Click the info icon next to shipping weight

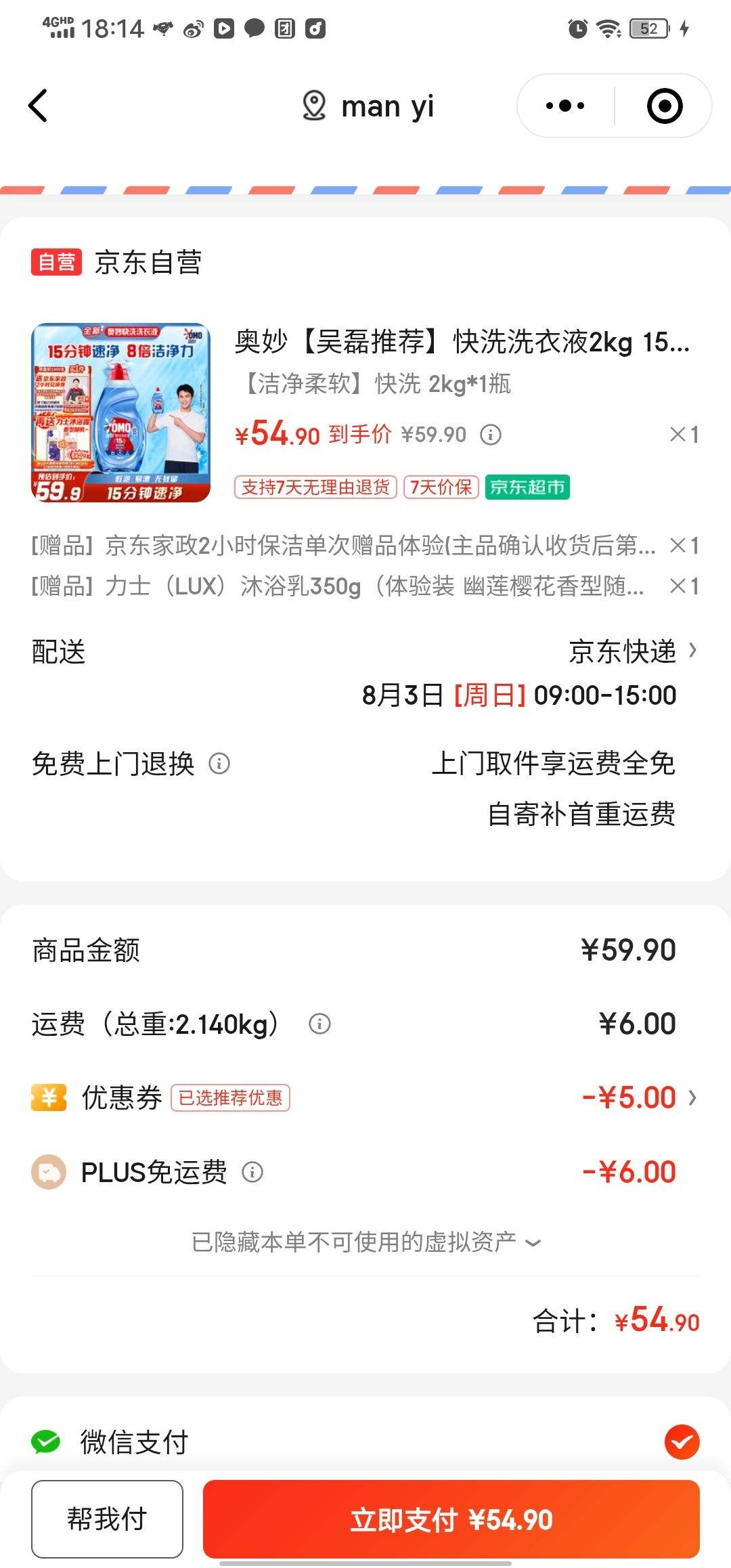tap(318, 1024)
